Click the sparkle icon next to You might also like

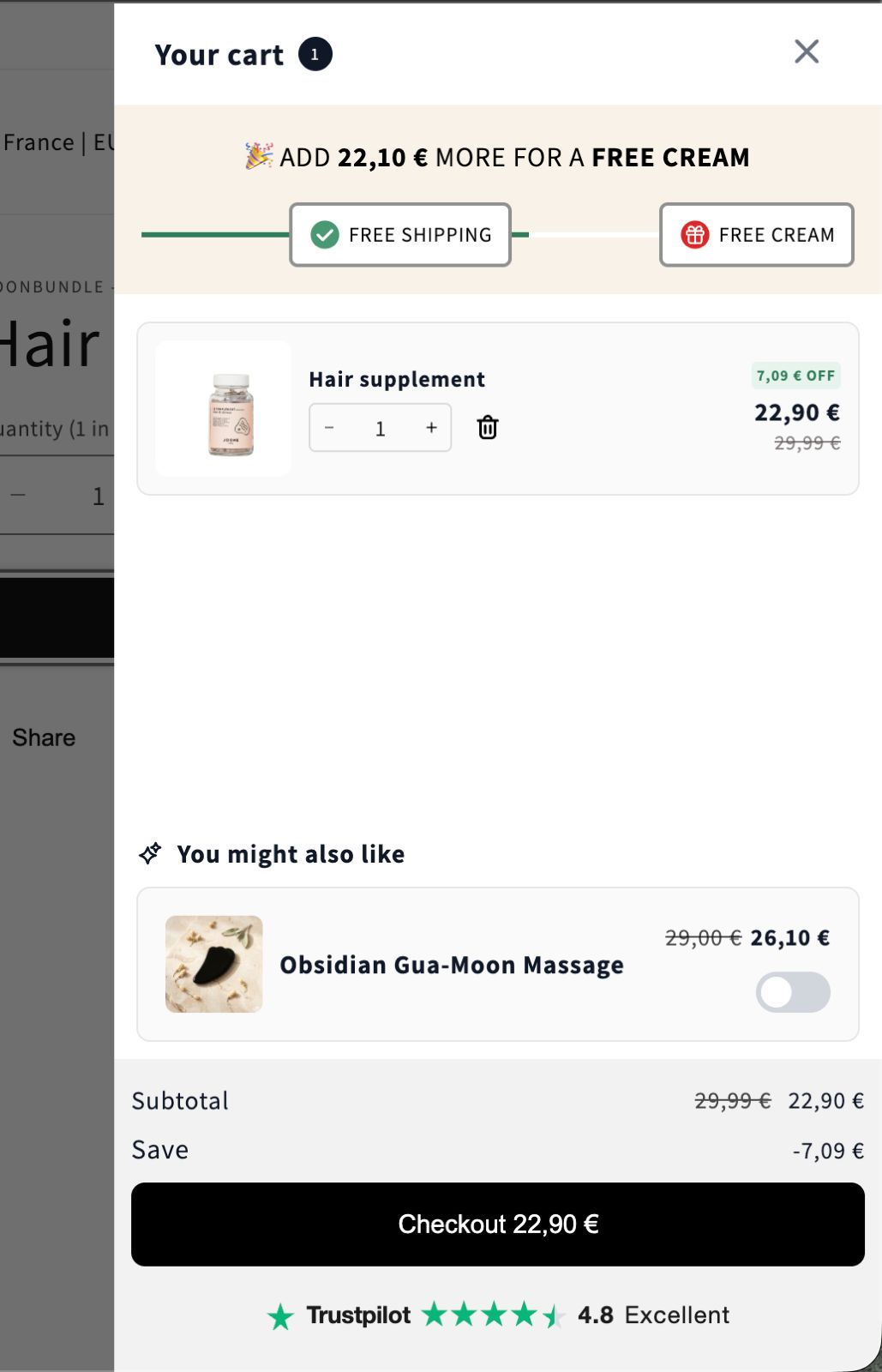click(x=150, y=854)
